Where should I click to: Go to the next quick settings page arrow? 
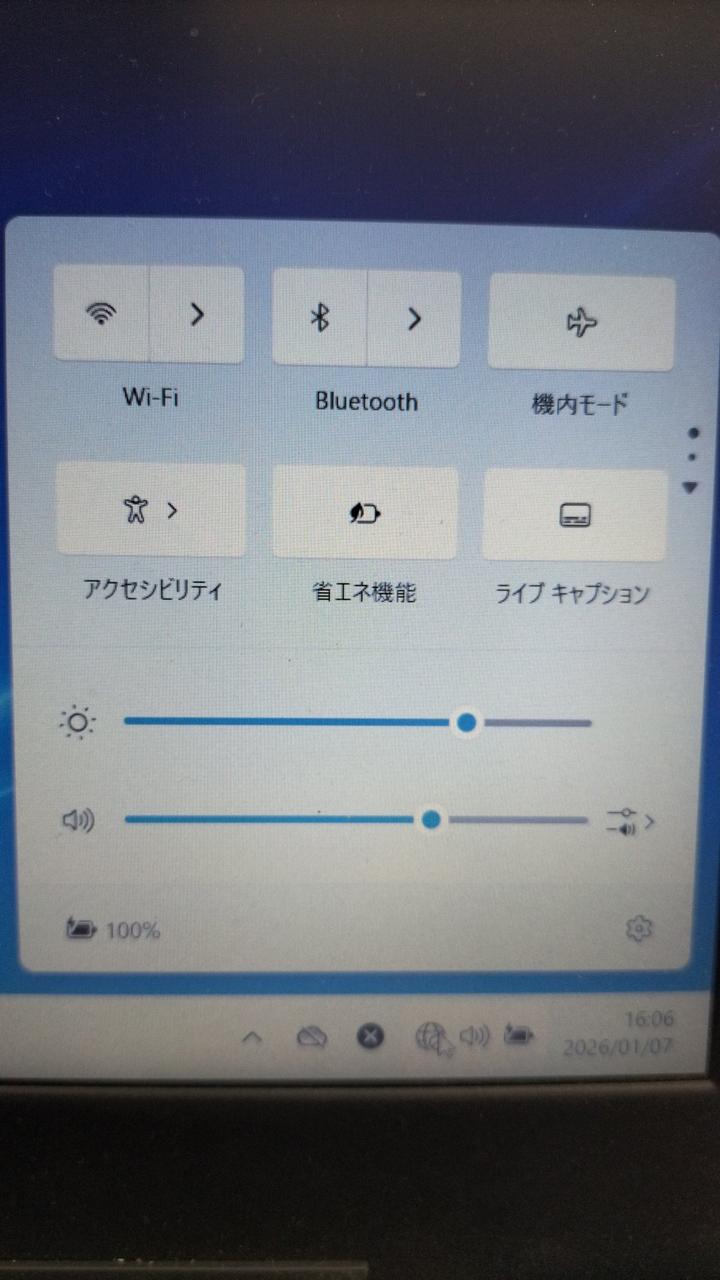pyautogui.click(x=689, y=488)
